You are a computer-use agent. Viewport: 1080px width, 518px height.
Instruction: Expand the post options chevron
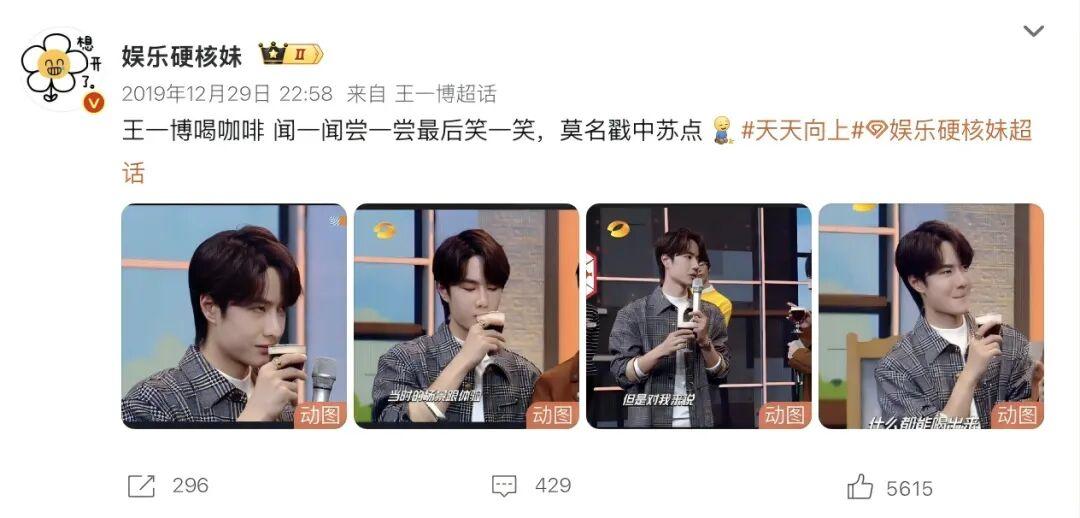point(1033,31)
